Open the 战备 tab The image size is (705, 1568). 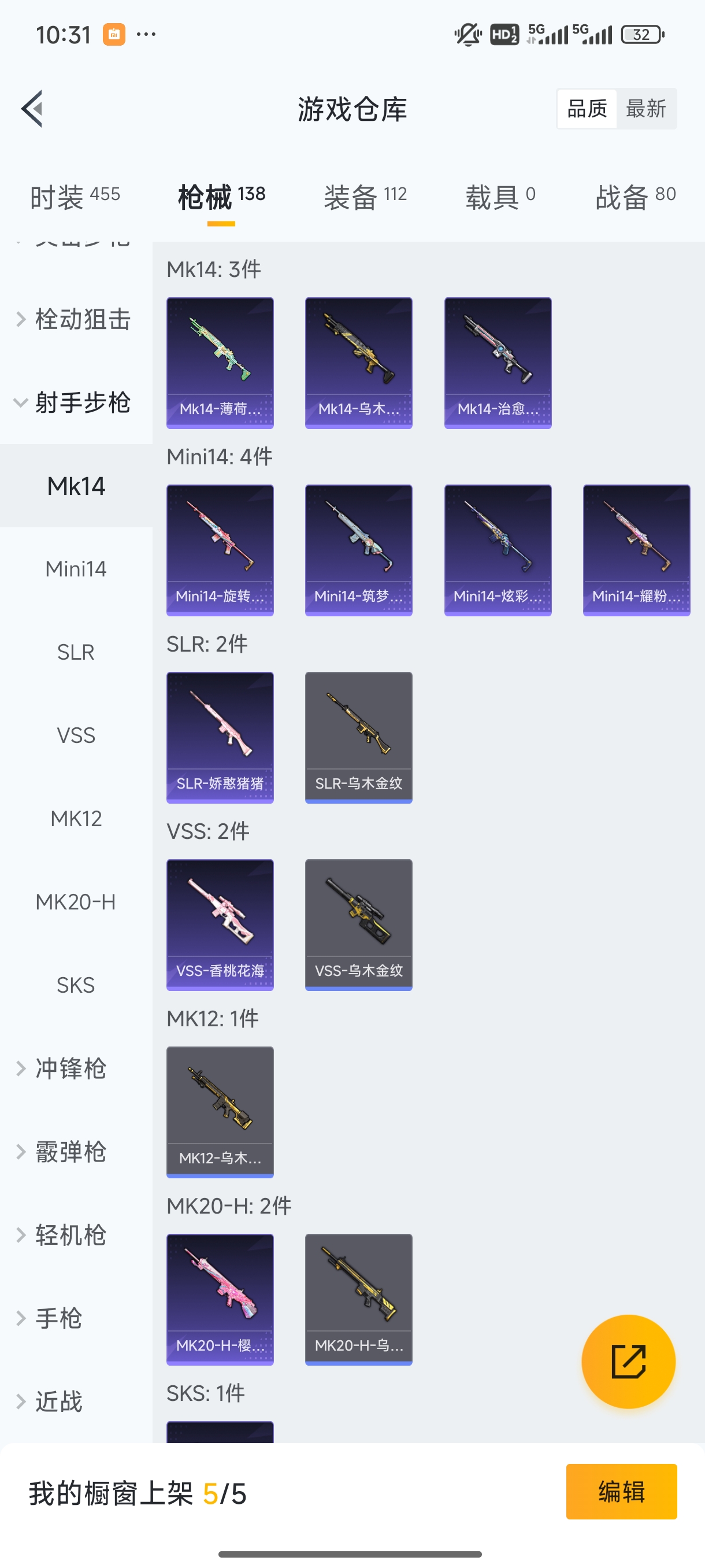(635, 197)
